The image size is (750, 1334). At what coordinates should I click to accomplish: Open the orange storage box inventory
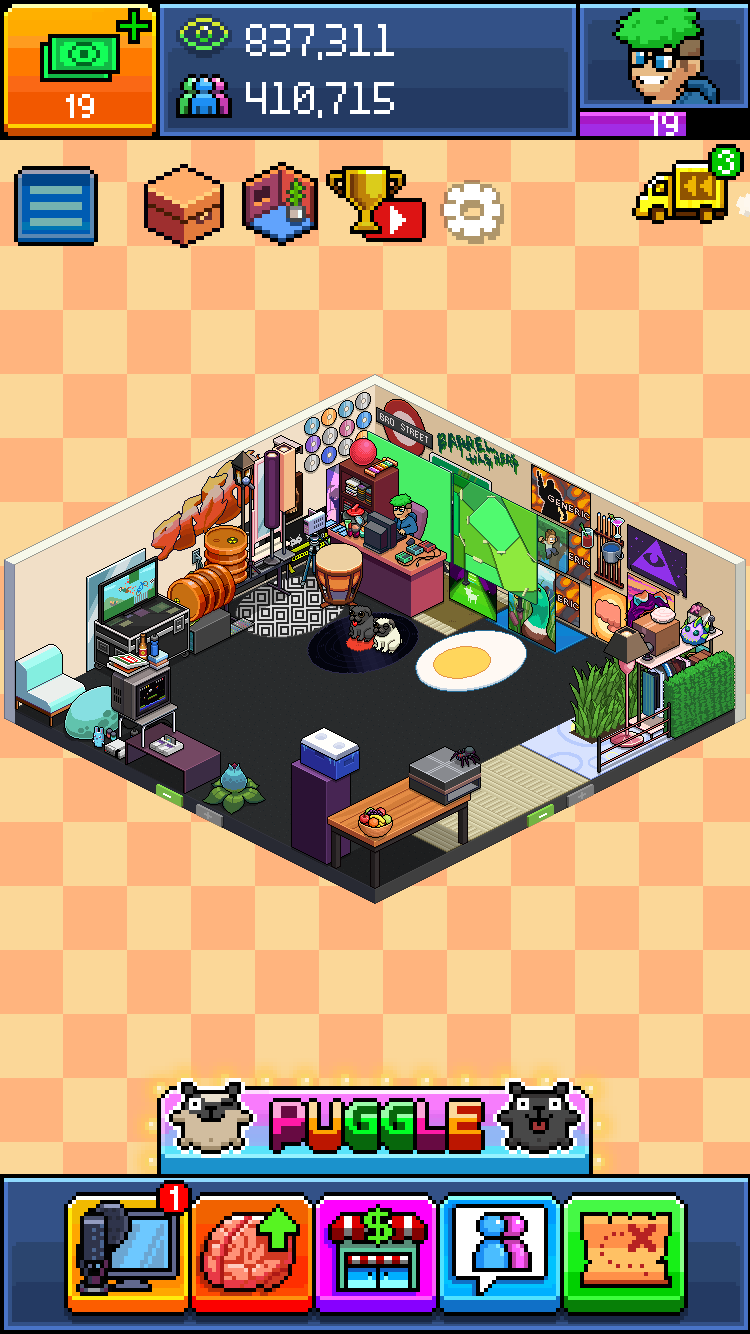(183, 205)
